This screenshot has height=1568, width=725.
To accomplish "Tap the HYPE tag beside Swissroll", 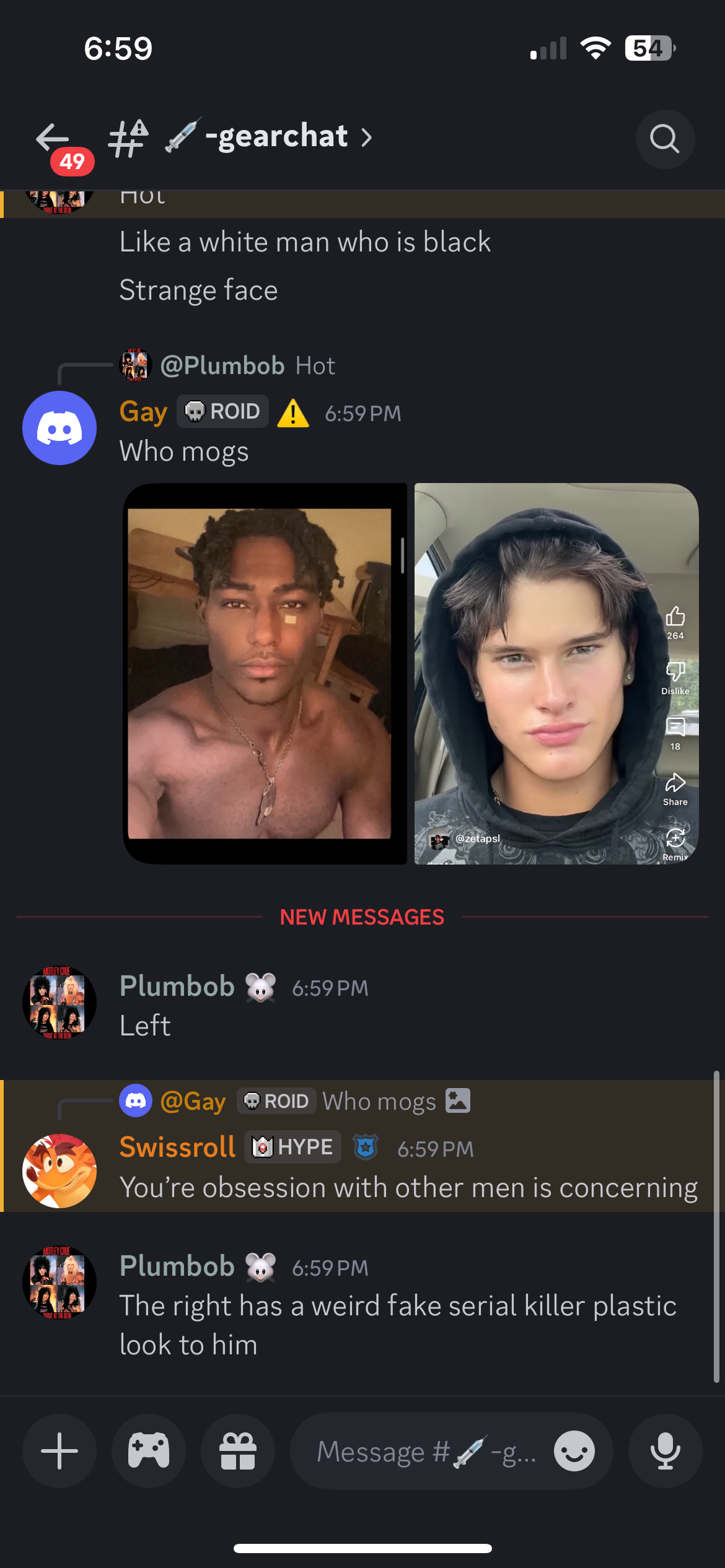I will pos(292,1147).
